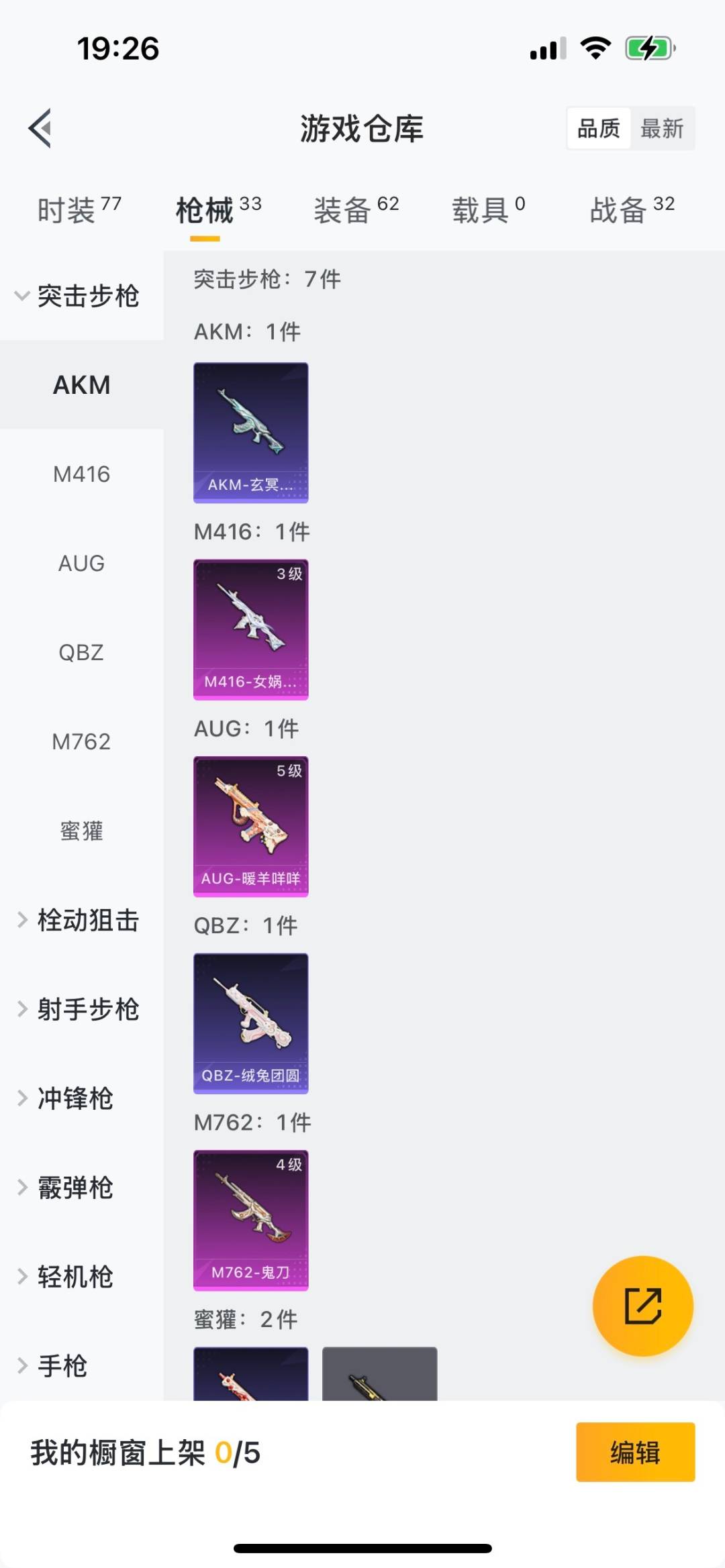
Task: Sort items by 品质
Action: click(x=599, y=128)
